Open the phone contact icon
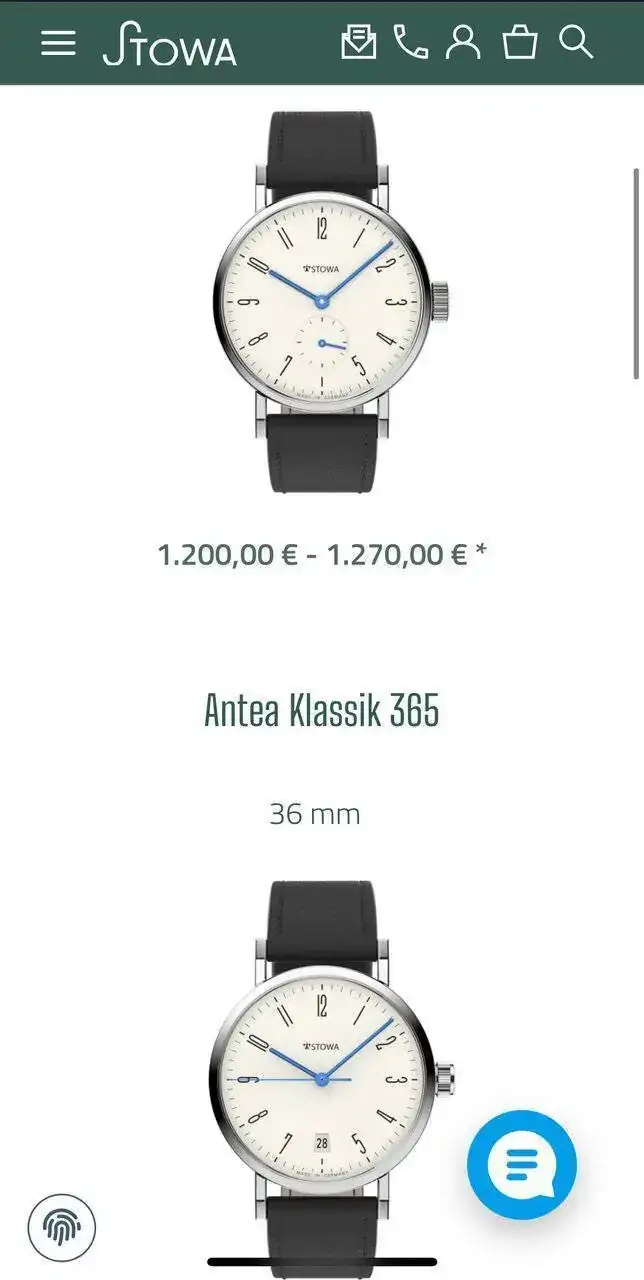 pos(410,42)
